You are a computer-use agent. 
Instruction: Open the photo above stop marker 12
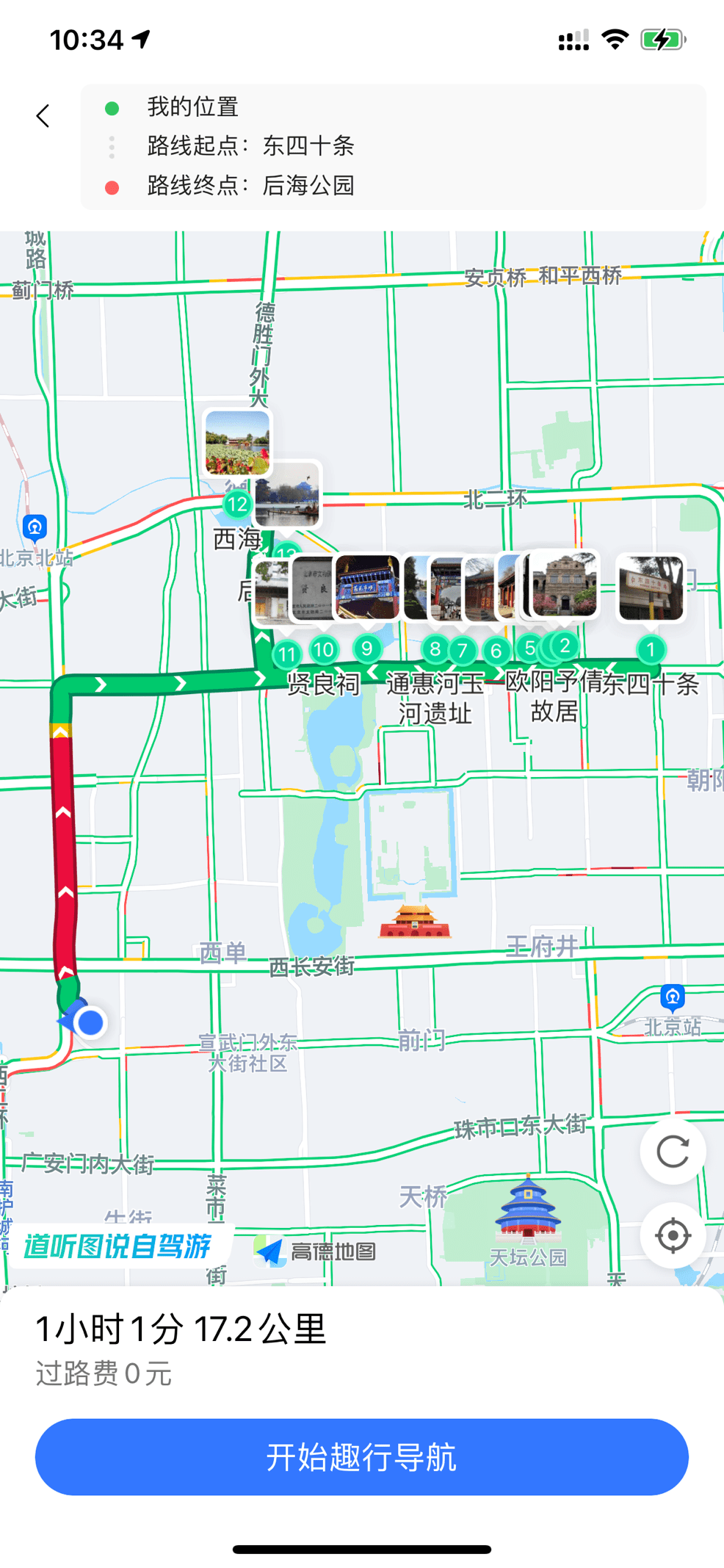pyautogui.click(x=237, y=443)
